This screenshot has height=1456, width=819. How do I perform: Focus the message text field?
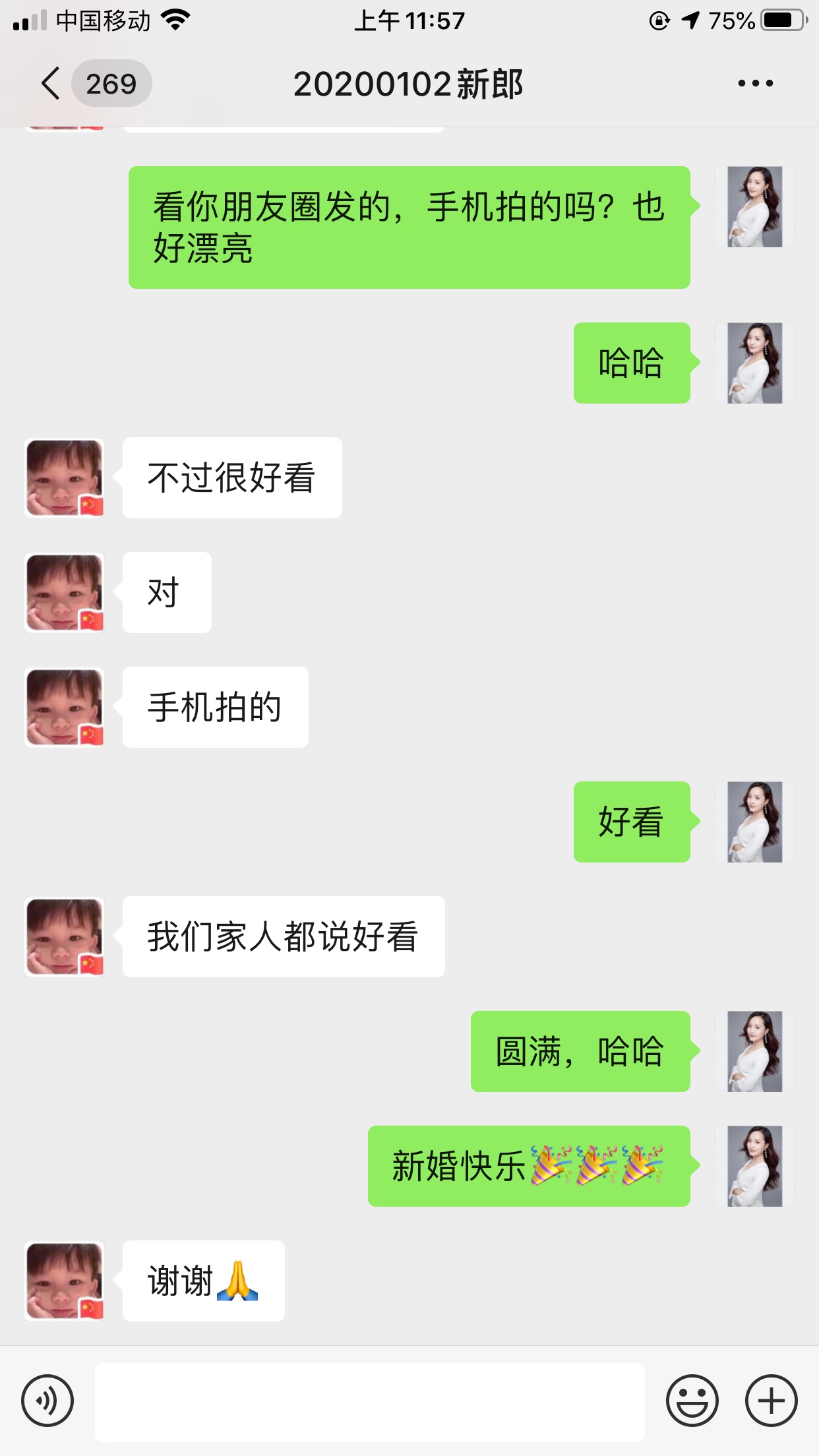coord(369,1402)
